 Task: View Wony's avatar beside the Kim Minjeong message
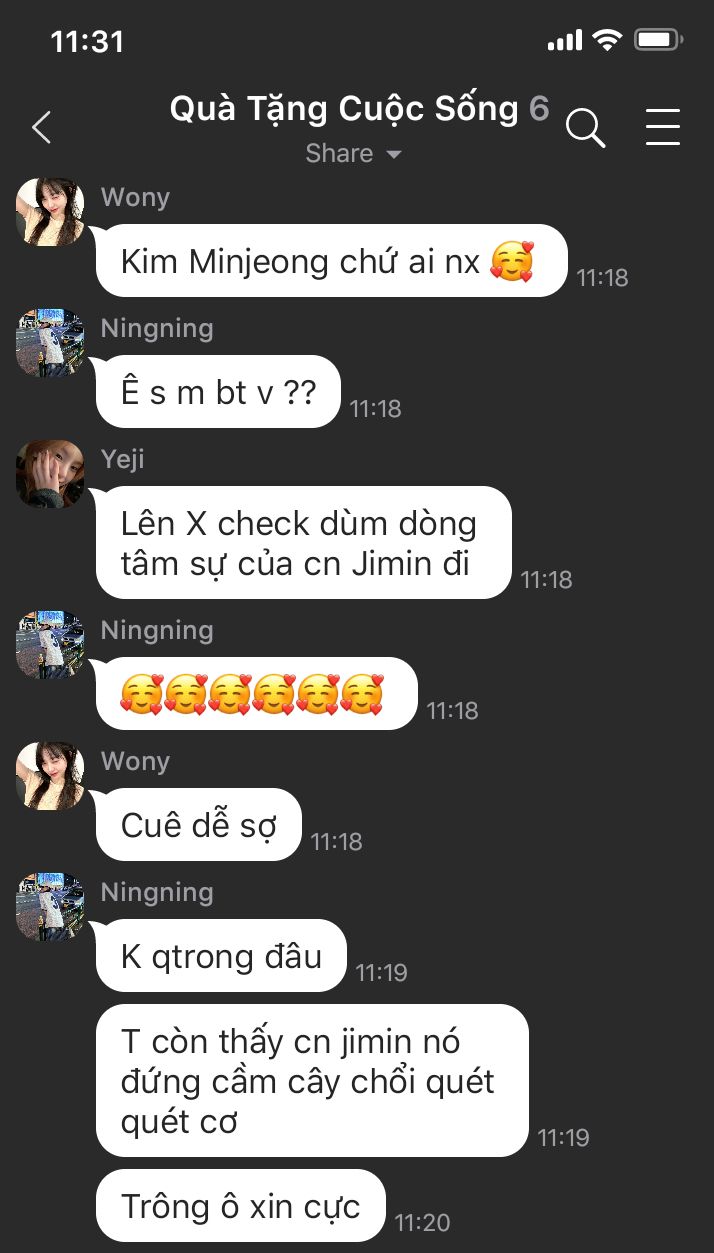[50, 212]
